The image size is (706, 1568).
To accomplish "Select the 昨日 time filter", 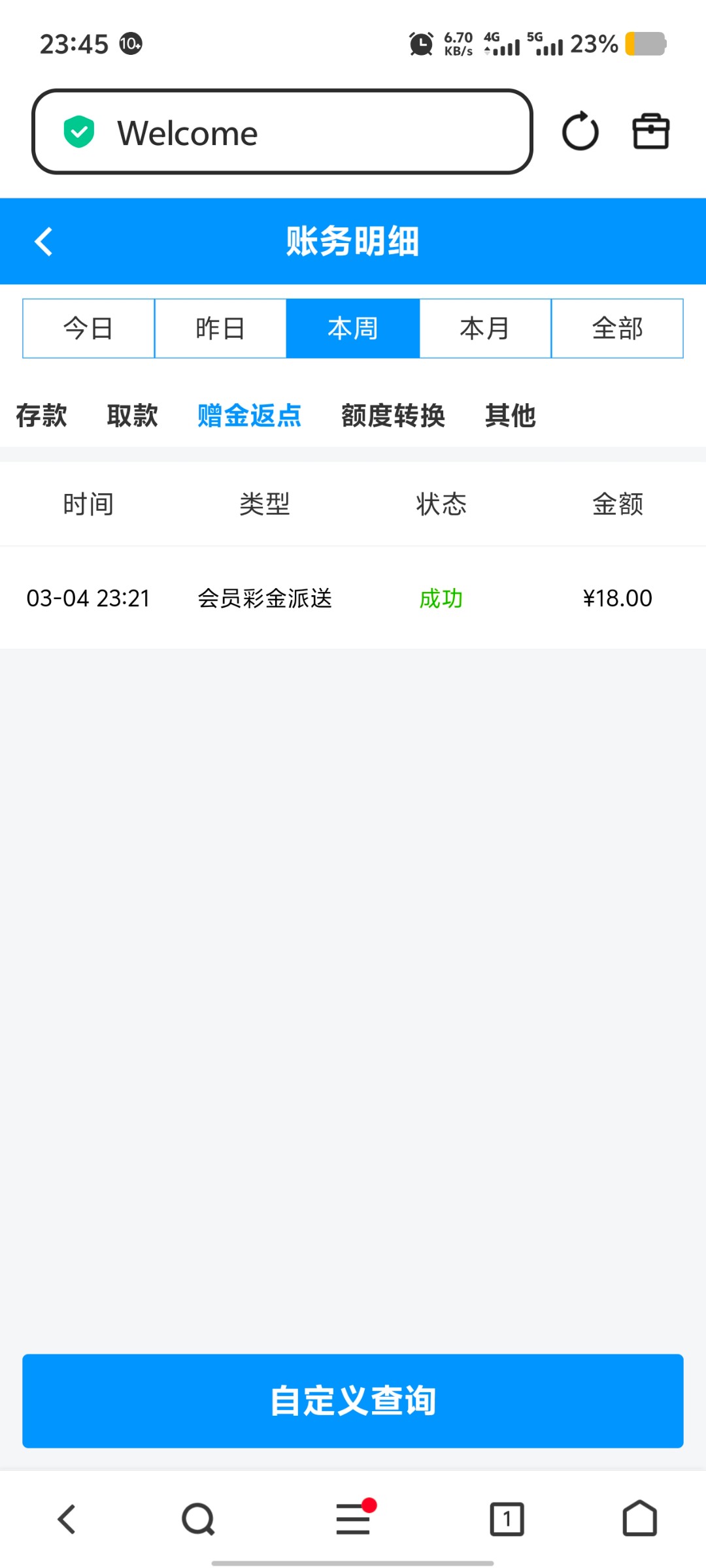I will tap(221, 329).
